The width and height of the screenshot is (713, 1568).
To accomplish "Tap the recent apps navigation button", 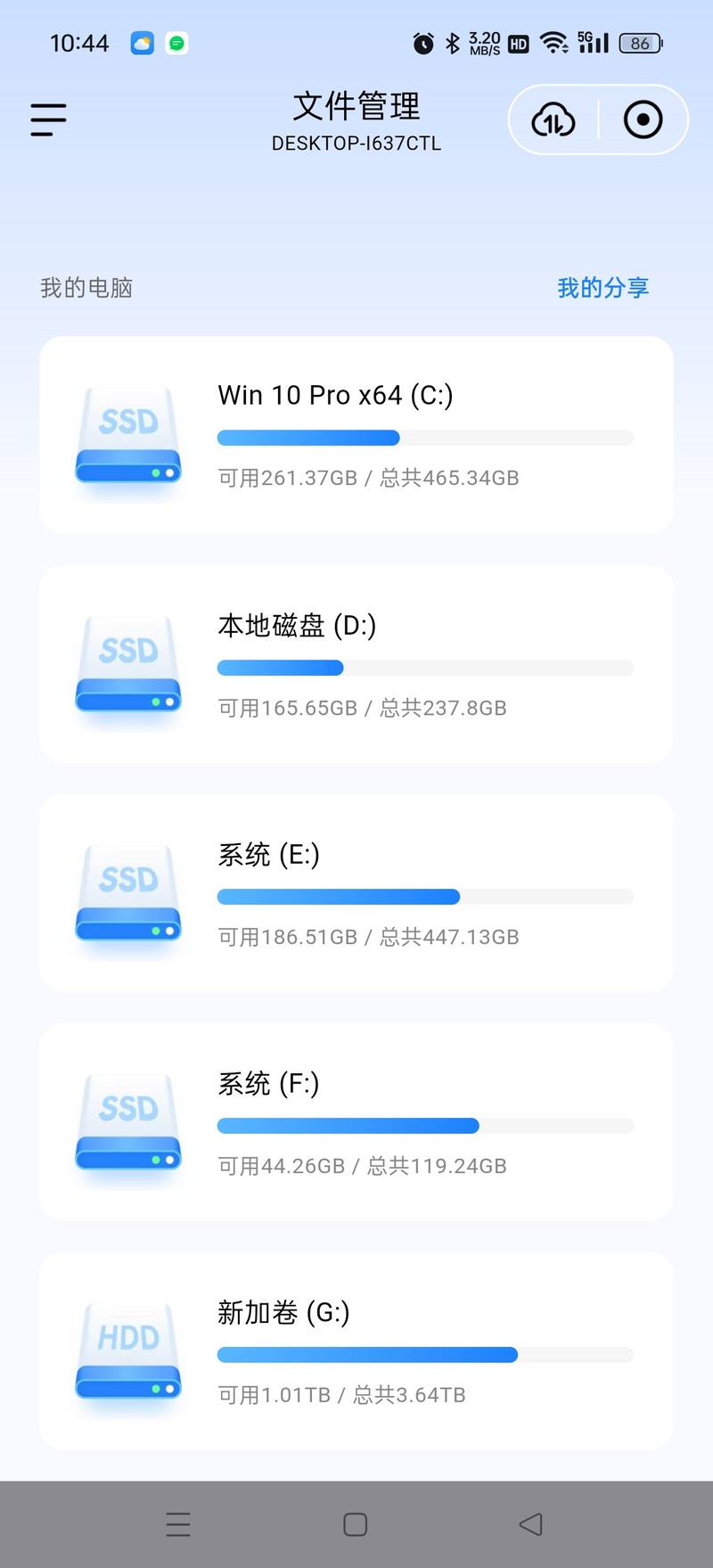I will pos(178,1524).
